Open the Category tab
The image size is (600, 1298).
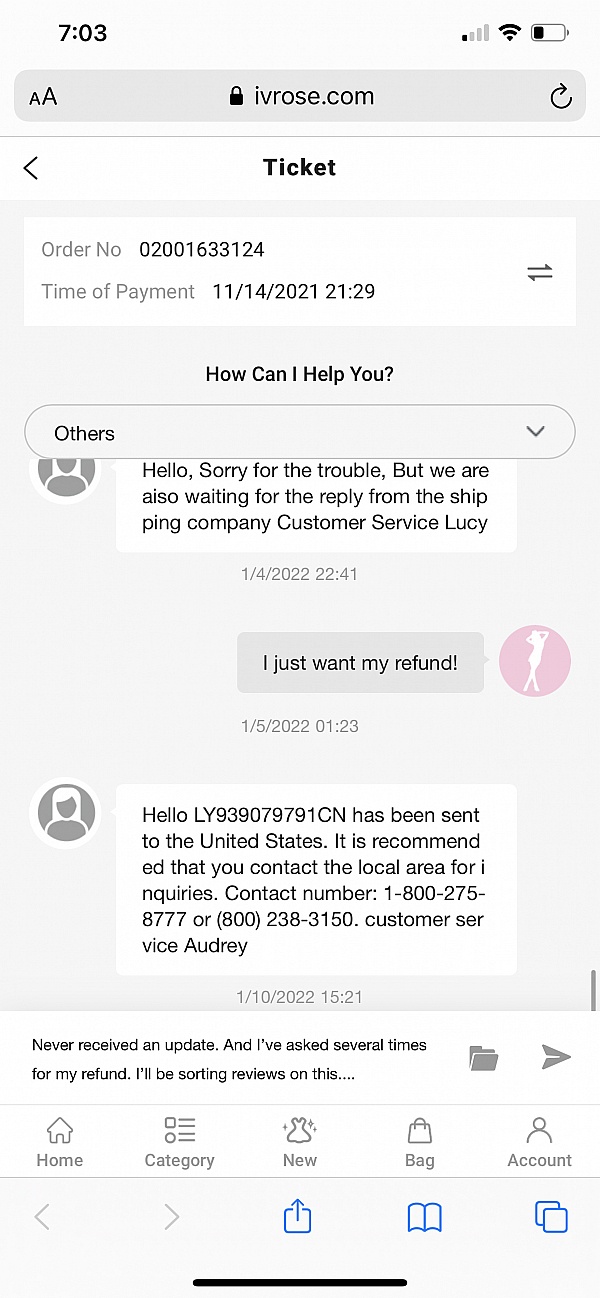tap(180, 1142)
